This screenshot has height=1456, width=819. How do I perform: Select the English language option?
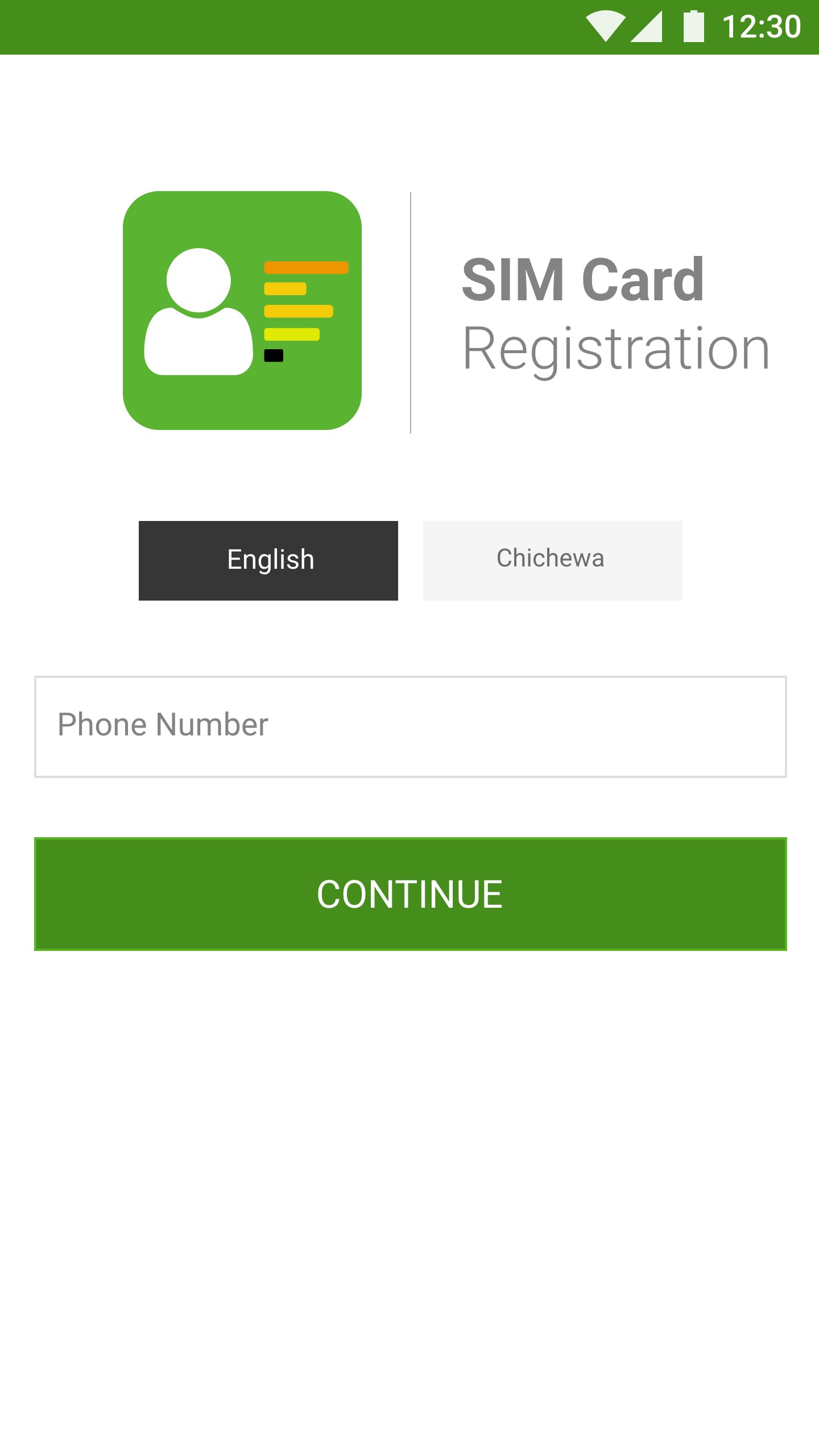pos(268,560)
